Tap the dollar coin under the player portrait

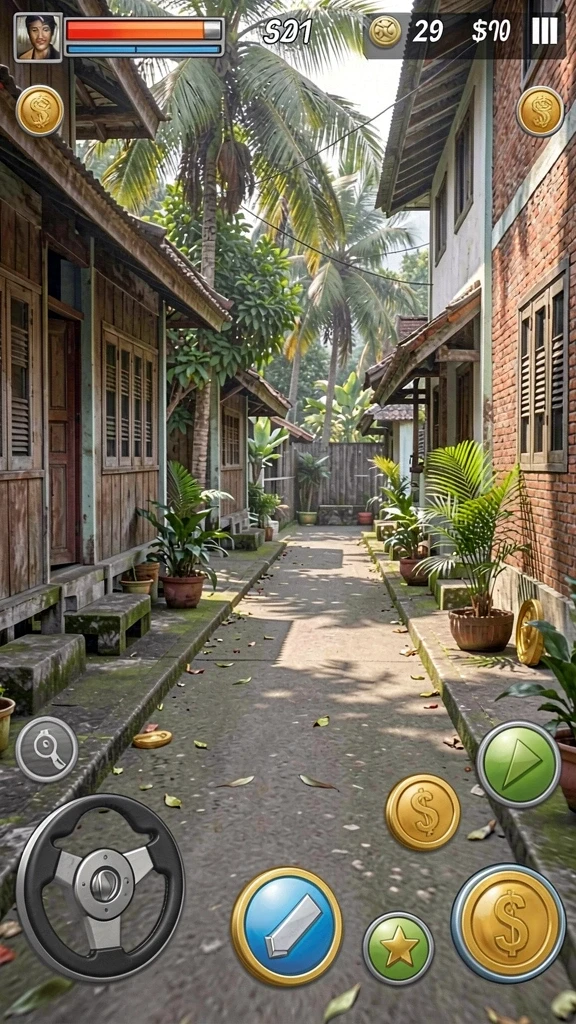(40, 110)
